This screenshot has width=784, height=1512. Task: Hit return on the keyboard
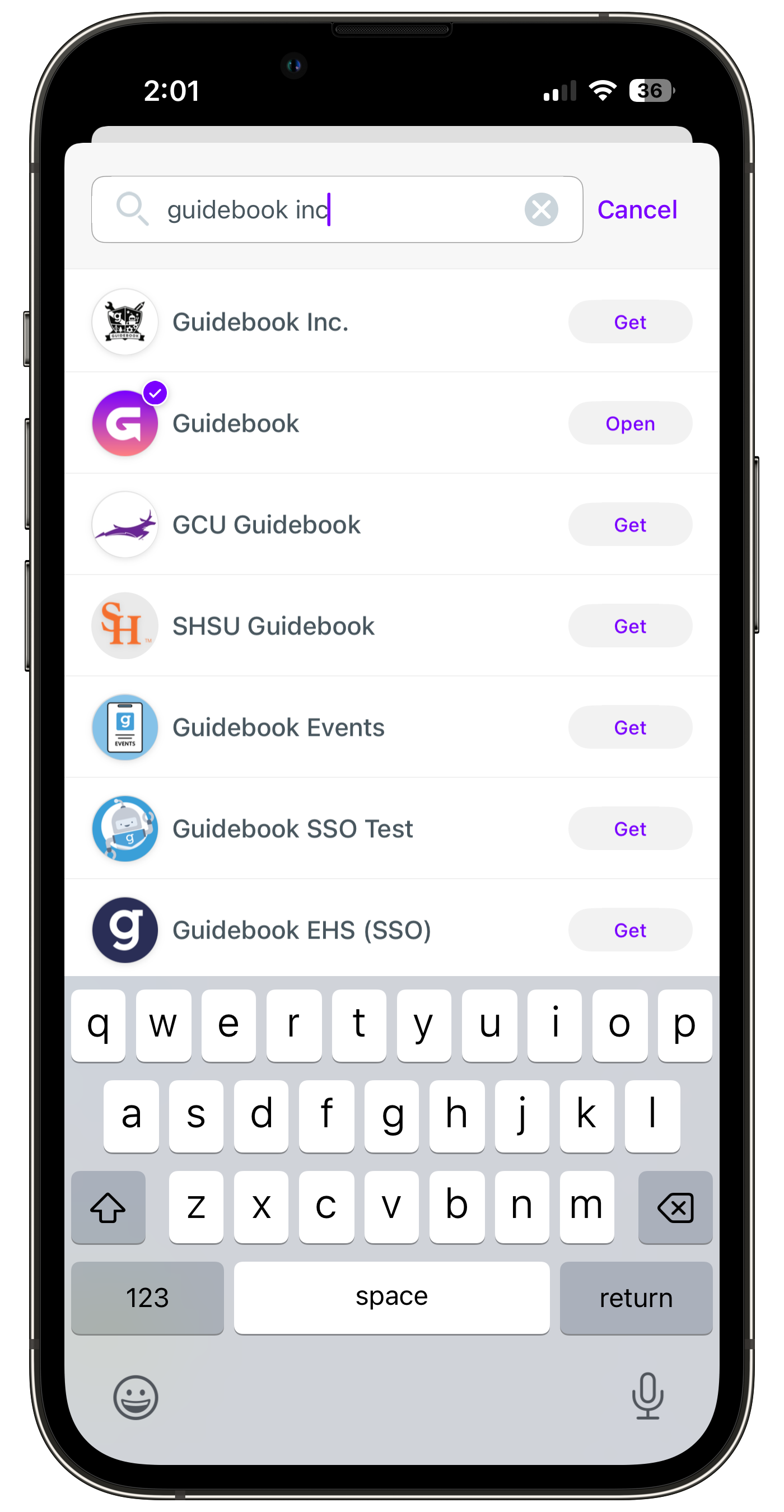[x=636, y=1298]
